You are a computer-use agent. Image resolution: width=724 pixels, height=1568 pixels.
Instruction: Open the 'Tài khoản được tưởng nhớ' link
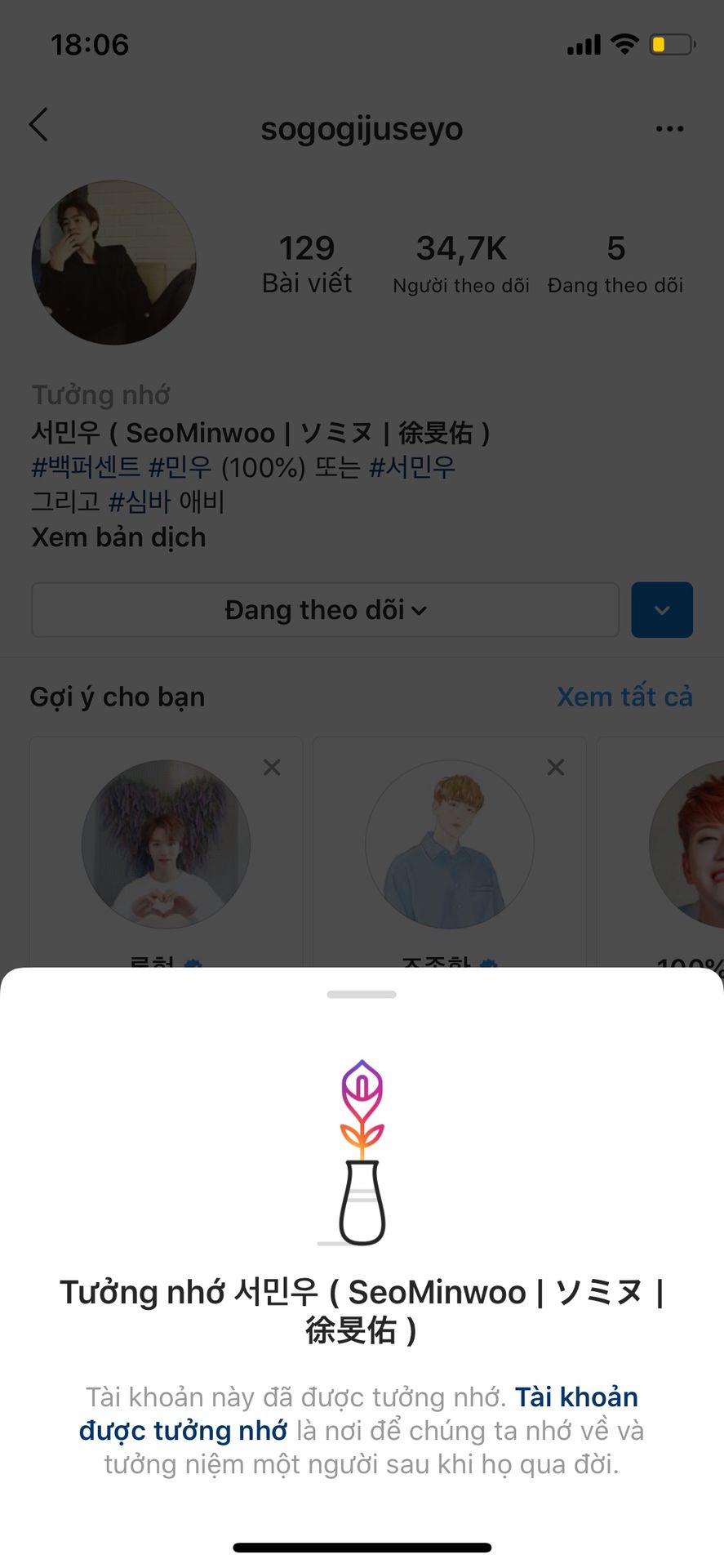[359, 1414]
